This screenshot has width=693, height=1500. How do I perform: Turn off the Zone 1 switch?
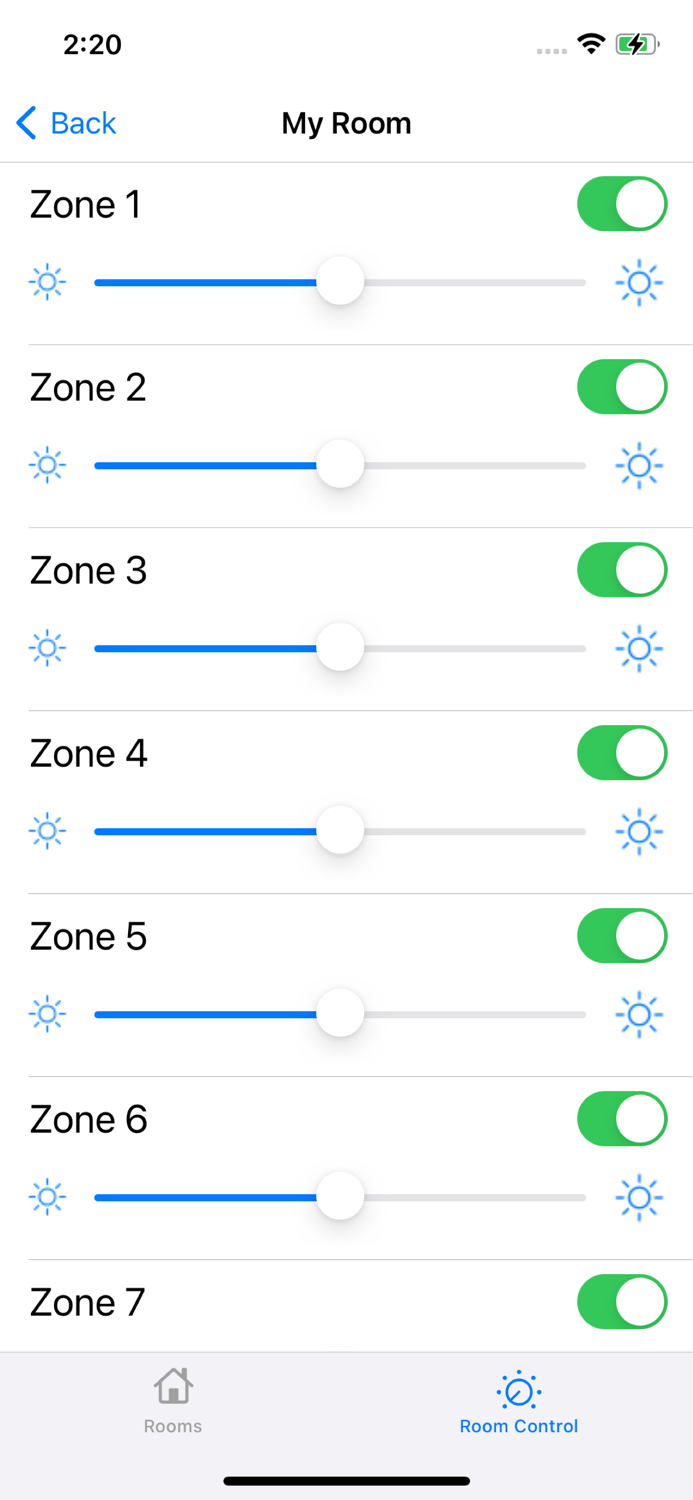click(621, 204)
